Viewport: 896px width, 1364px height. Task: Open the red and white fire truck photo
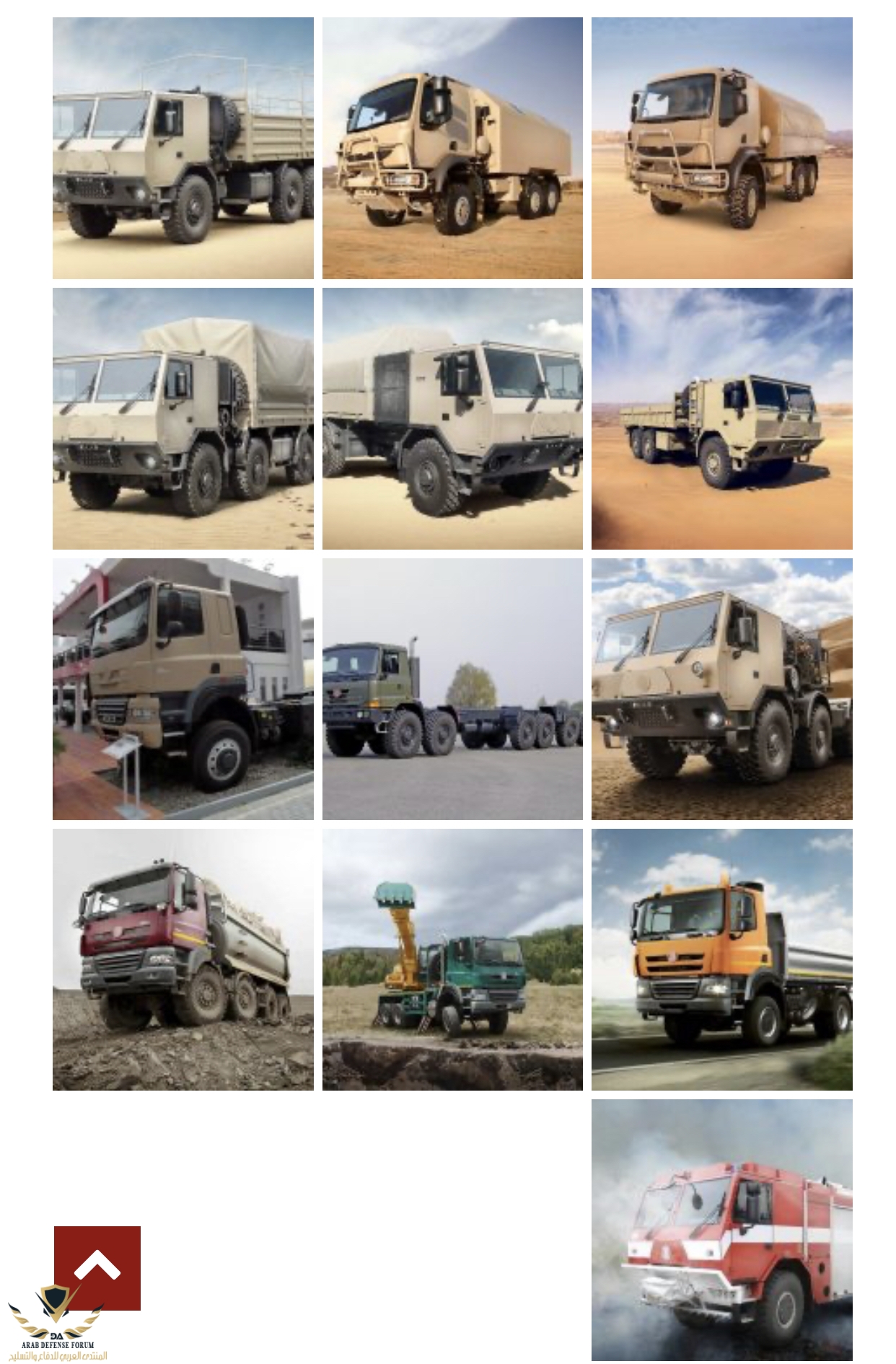click(x=721, y=1229)
